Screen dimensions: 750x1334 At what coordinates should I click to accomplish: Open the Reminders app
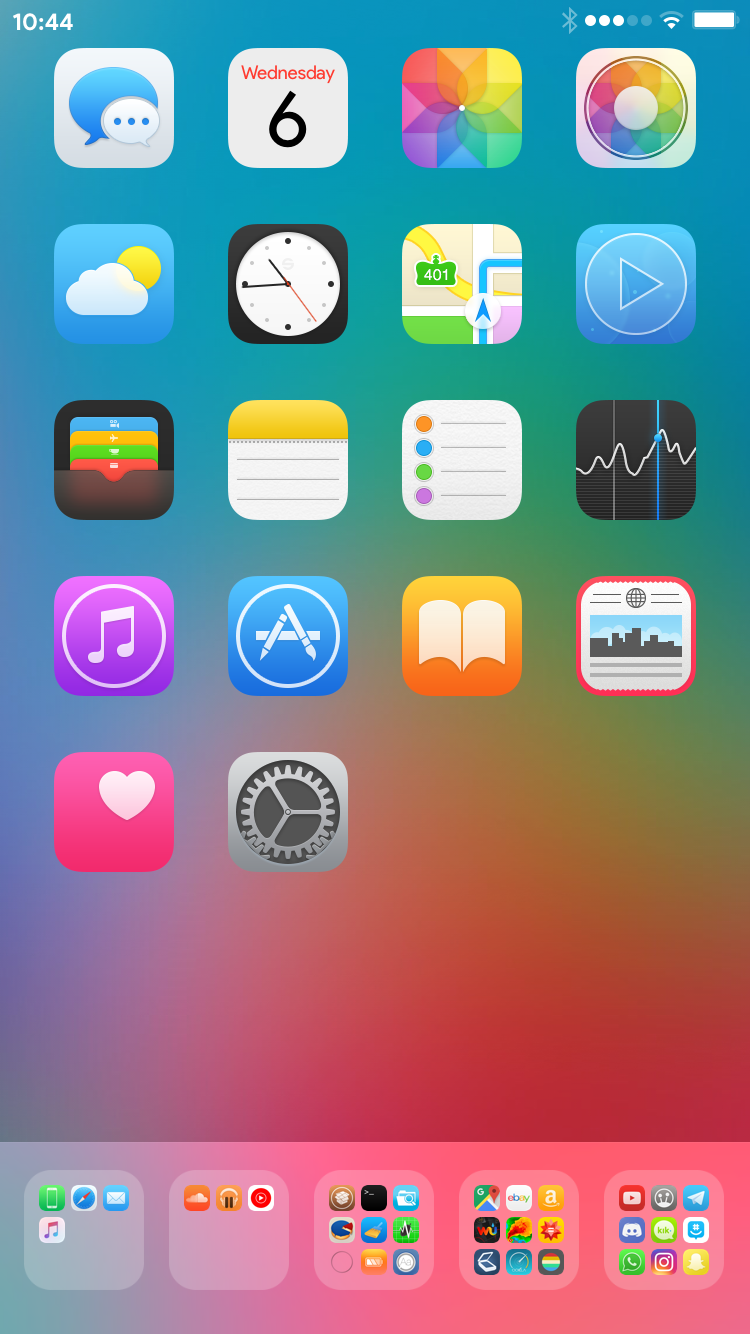tap(462, 460)
